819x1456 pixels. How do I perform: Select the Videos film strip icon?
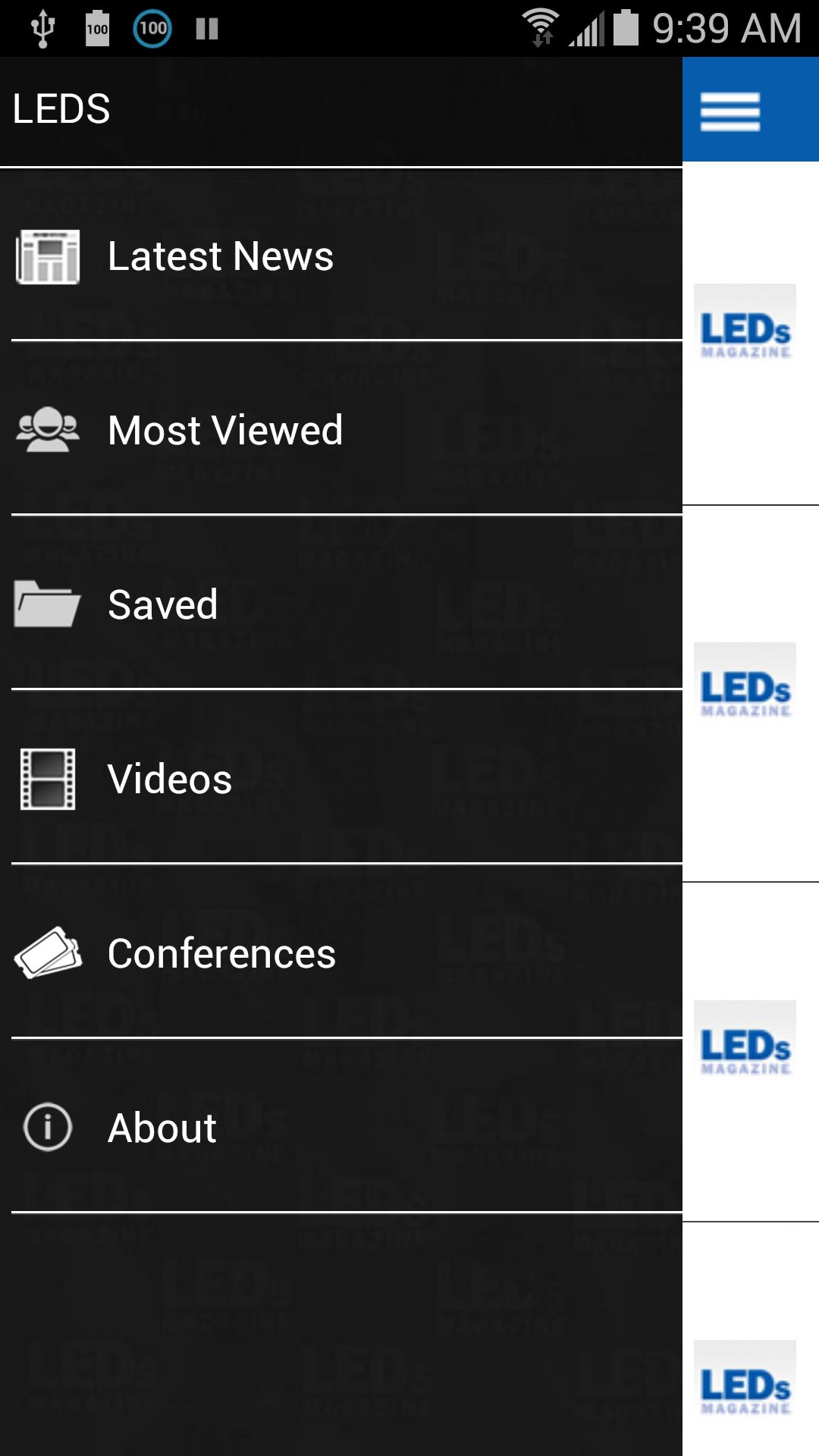(48, 778)
